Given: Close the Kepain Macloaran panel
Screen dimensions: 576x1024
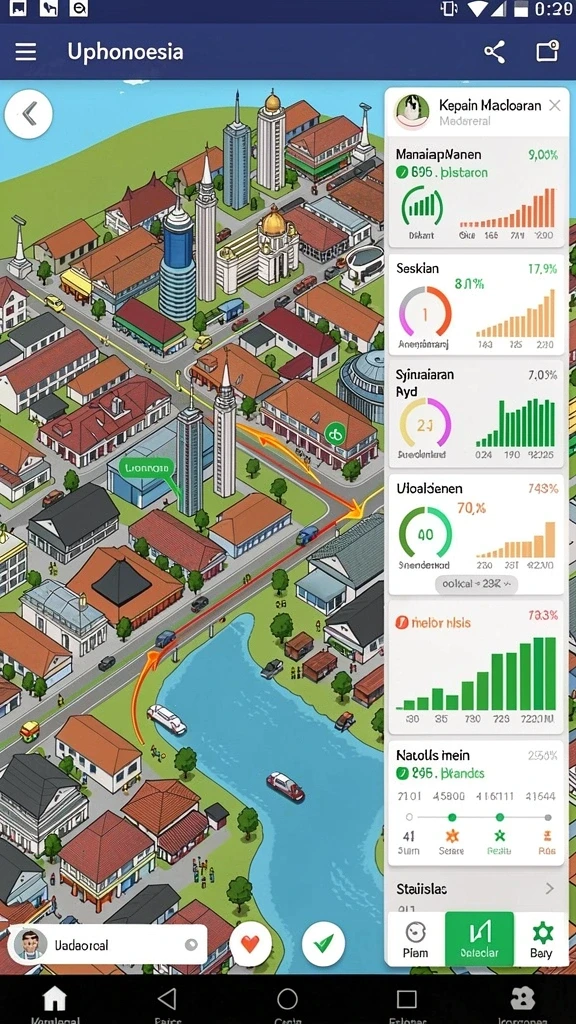Looking at the screenshot, I should click(554, 105).
